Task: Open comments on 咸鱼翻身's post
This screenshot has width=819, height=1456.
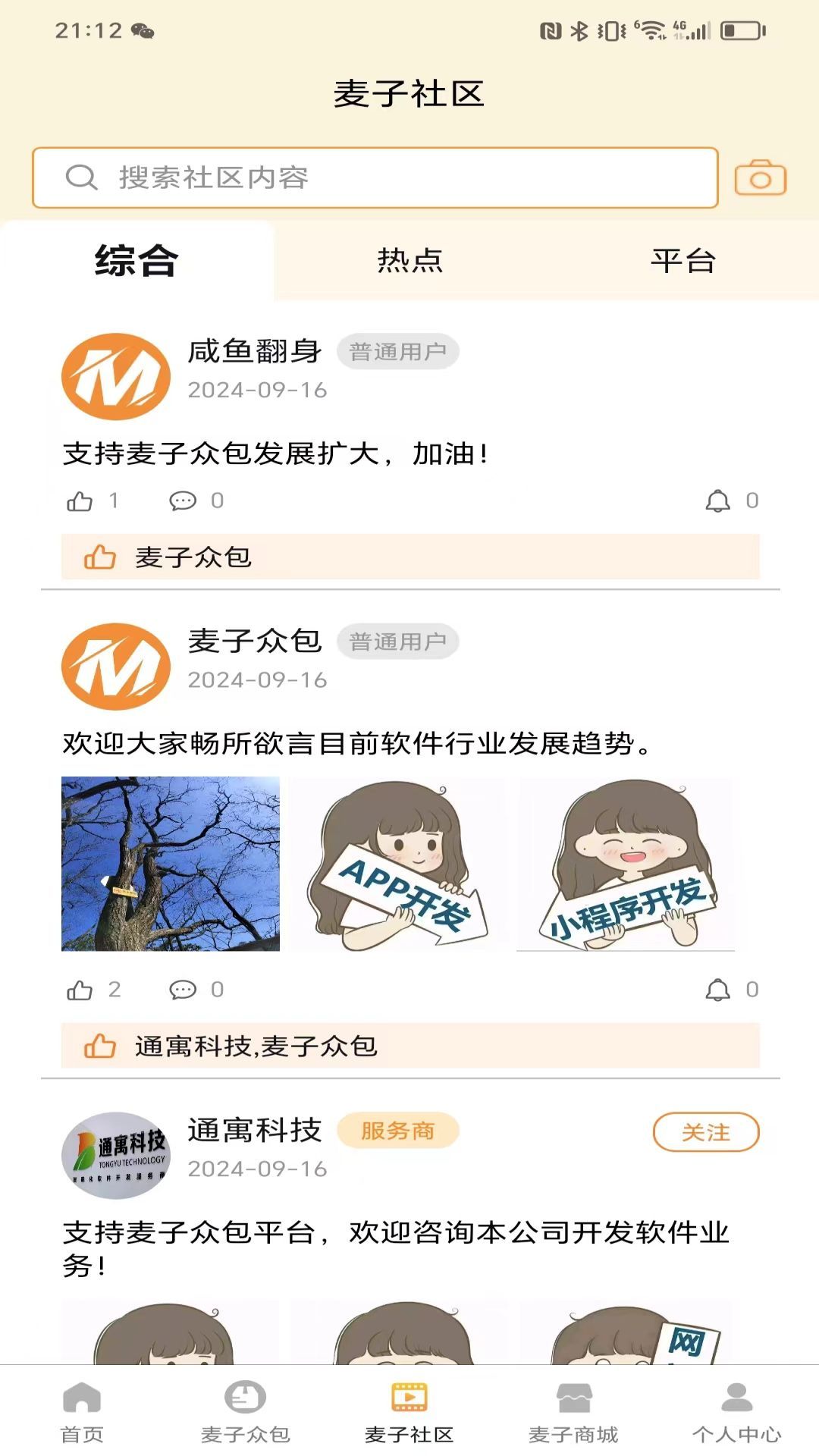Action: click(x=183, y=500)
